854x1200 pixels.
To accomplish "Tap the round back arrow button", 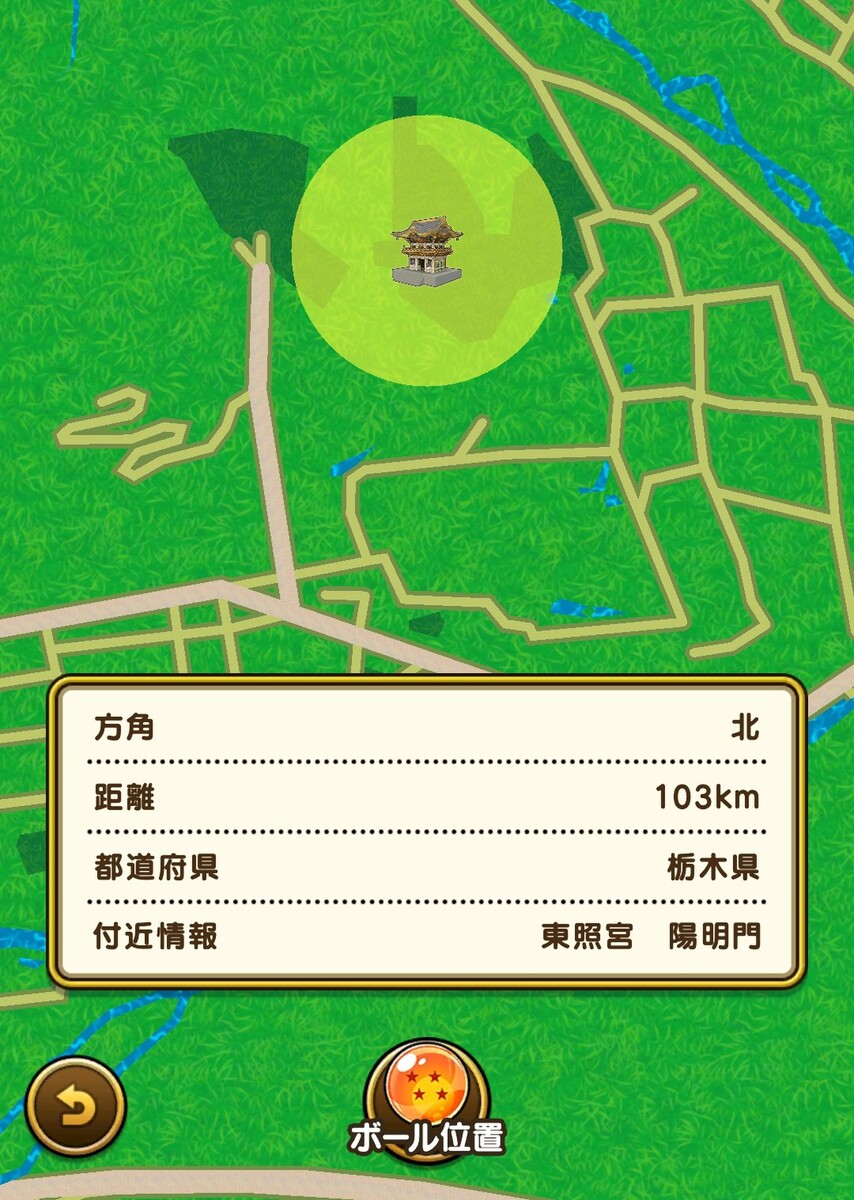I will click(76, 1107).
